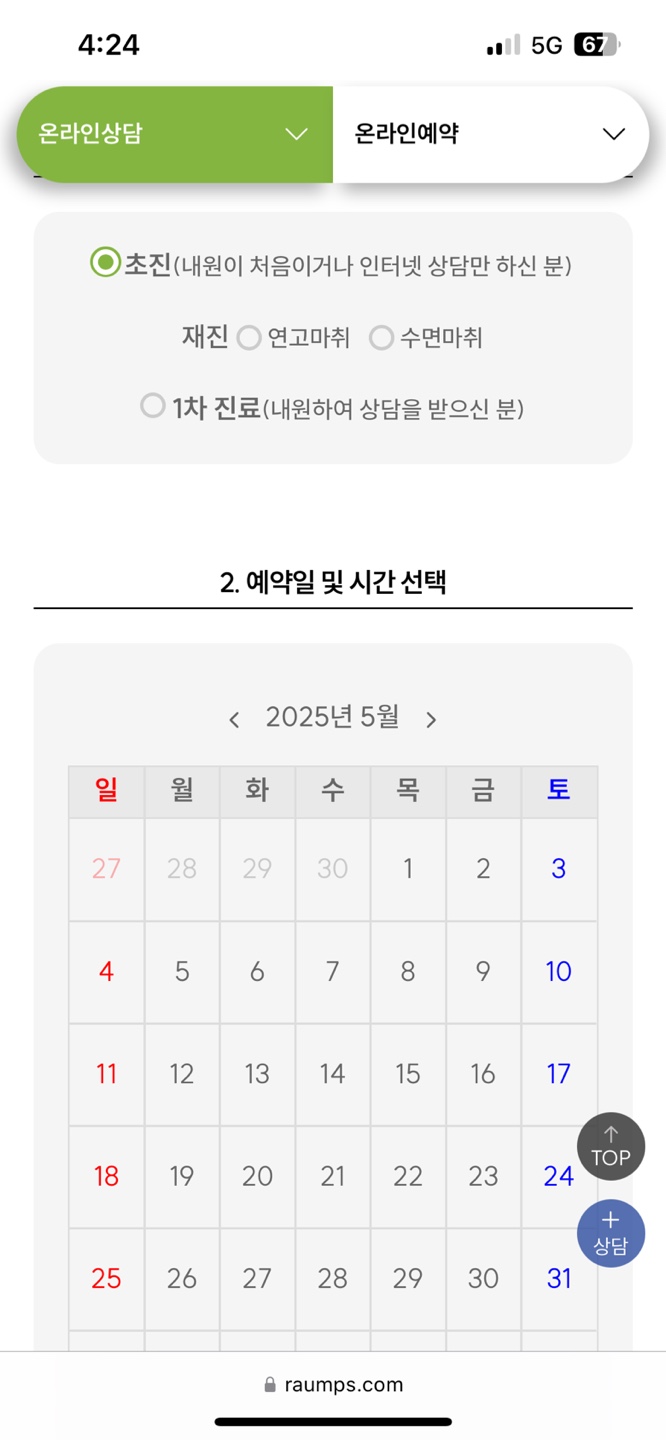Screen dimensions: 666x1440
Task: Select Sunday May 25 date
Action: click(106, 1278)
